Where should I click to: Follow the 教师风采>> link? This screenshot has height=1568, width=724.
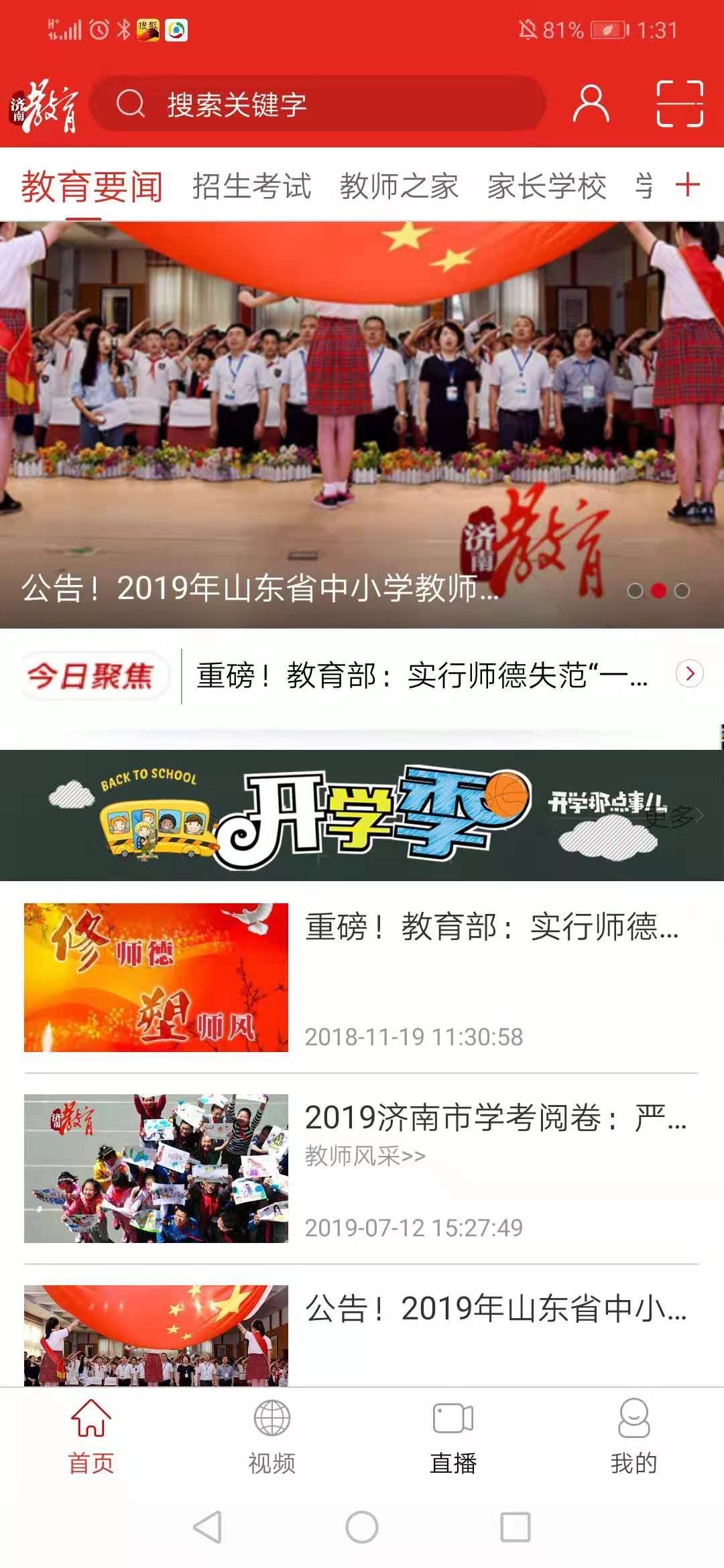365,1156
